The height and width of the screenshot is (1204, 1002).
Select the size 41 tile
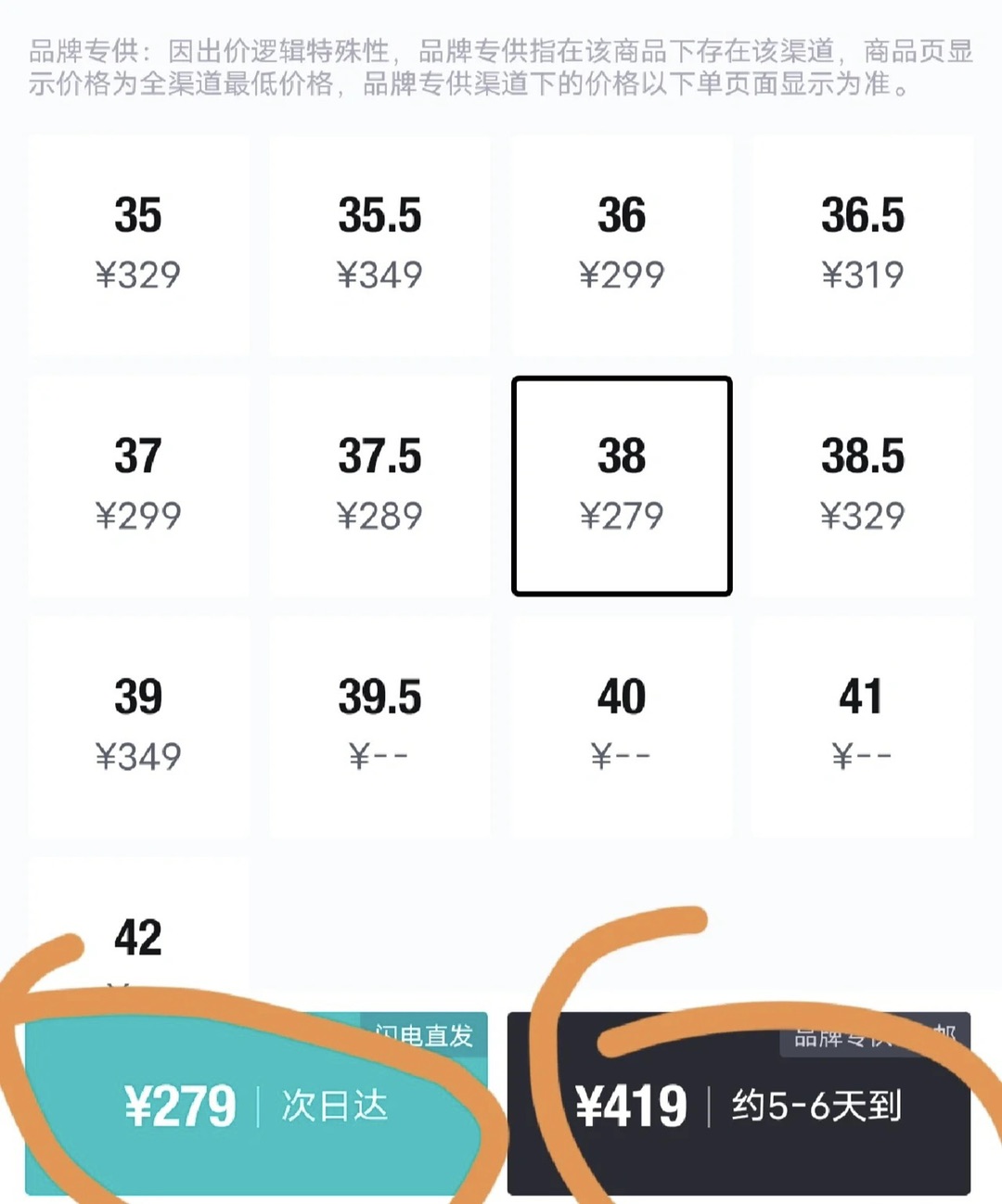(862, 726)
